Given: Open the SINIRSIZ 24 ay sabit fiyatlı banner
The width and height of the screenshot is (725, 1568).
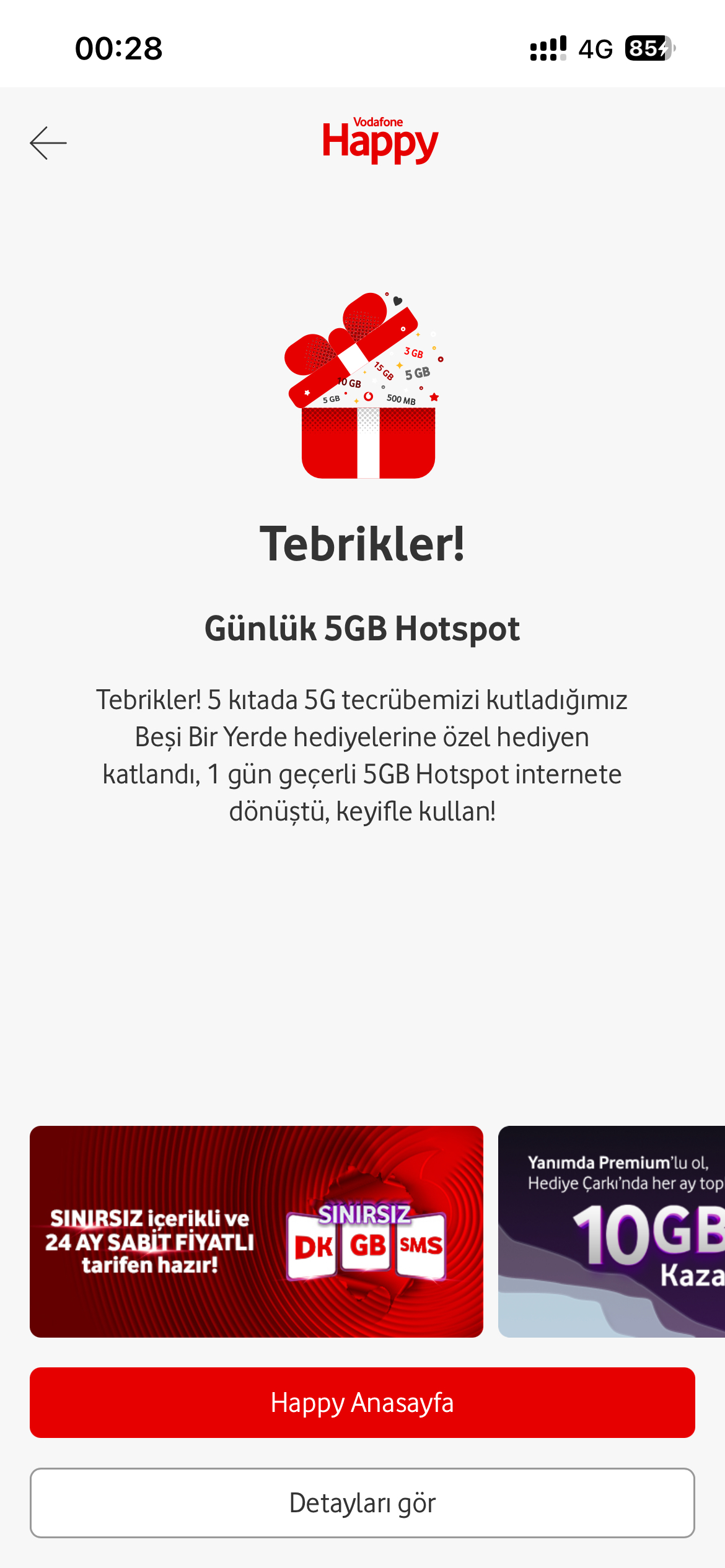Looking at the screenshot, I should [256, 1231].
